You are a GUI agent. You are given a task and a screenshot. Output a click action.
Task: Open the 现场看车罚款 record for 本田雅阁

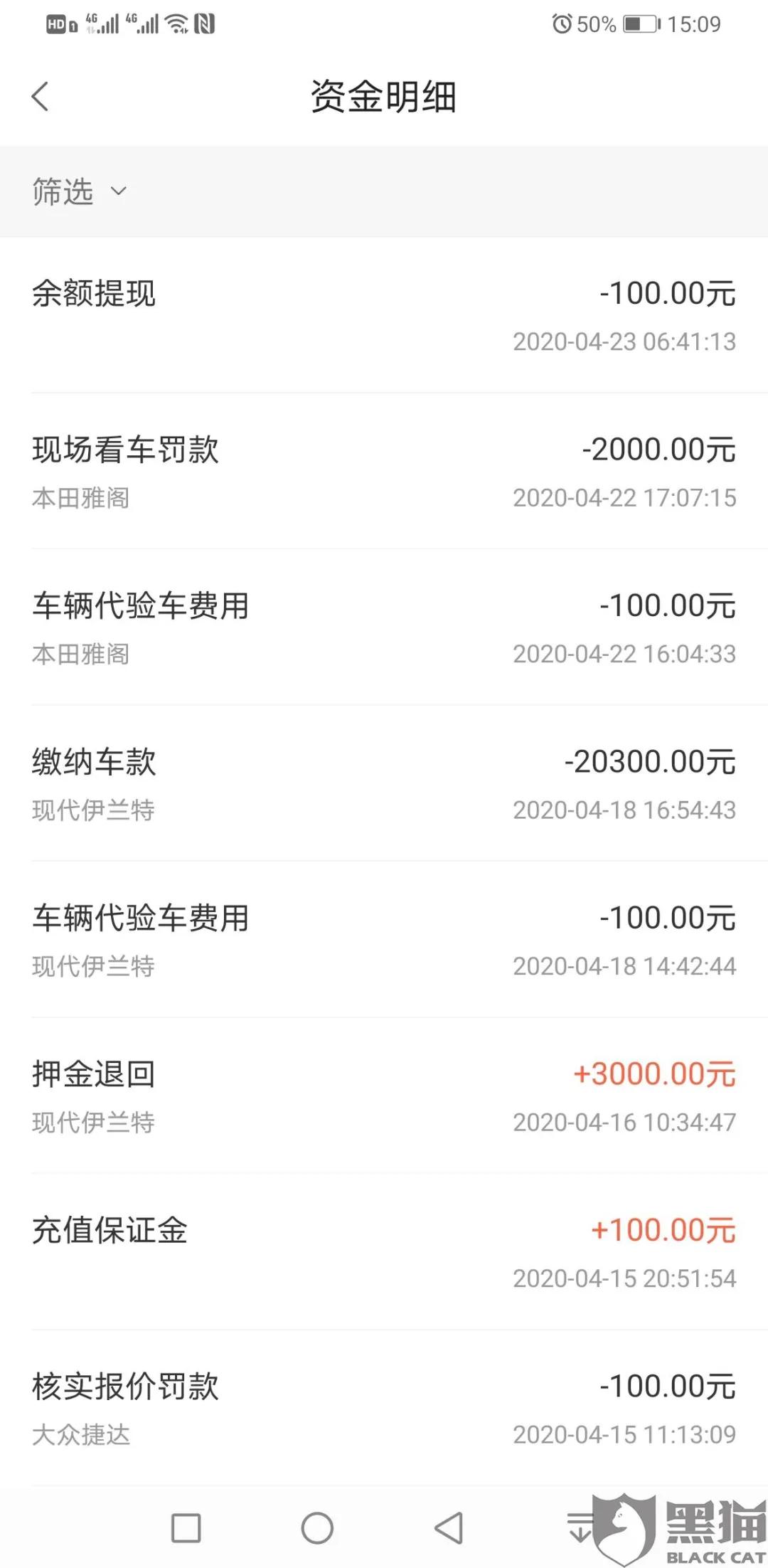click(384, 470)
